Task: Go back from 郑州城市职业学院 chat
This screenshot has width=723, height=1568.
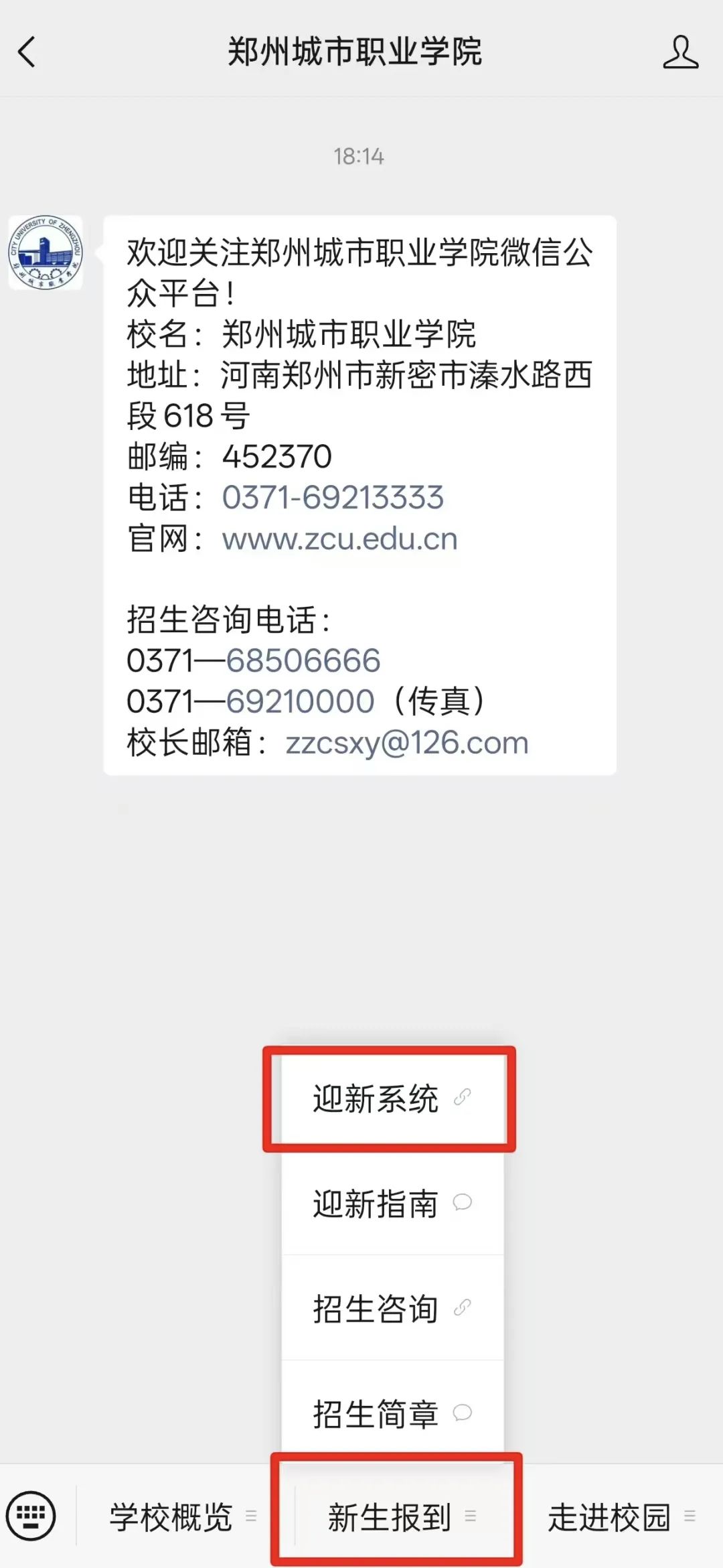Action: coord(27,52)
